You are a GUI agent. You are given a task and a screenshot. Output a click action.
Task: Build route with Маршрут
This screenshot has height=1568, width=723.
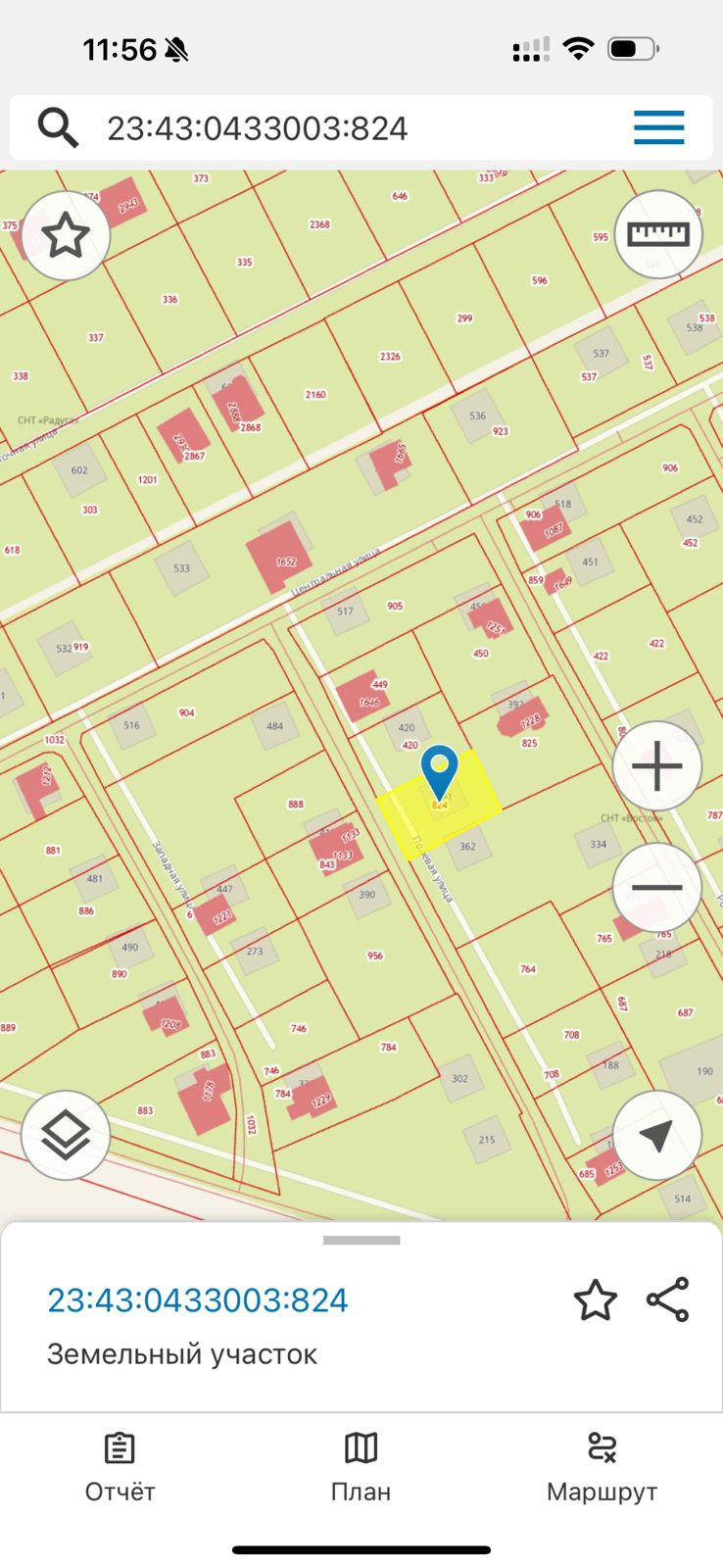602,1467
